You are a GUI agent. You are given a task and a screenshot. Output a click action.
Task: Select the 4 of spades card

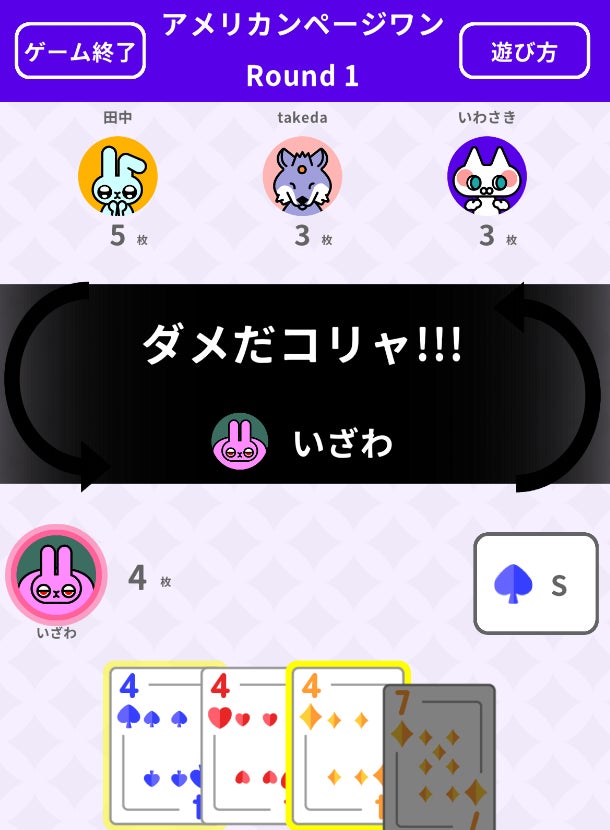point(154,746)
